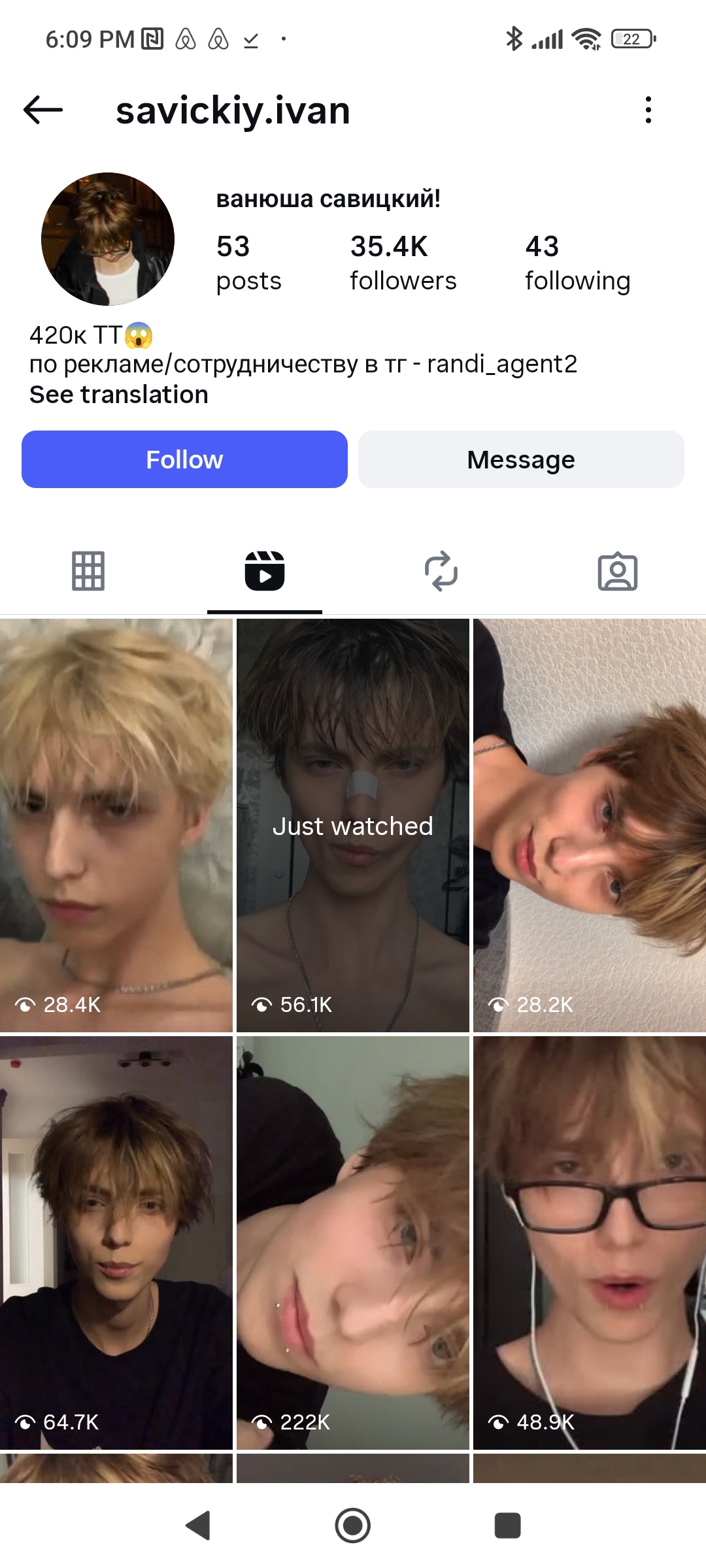Open recent apps from the navigation bar
This screenshot has width=706, height=1568.
[x=507, y=1526]
